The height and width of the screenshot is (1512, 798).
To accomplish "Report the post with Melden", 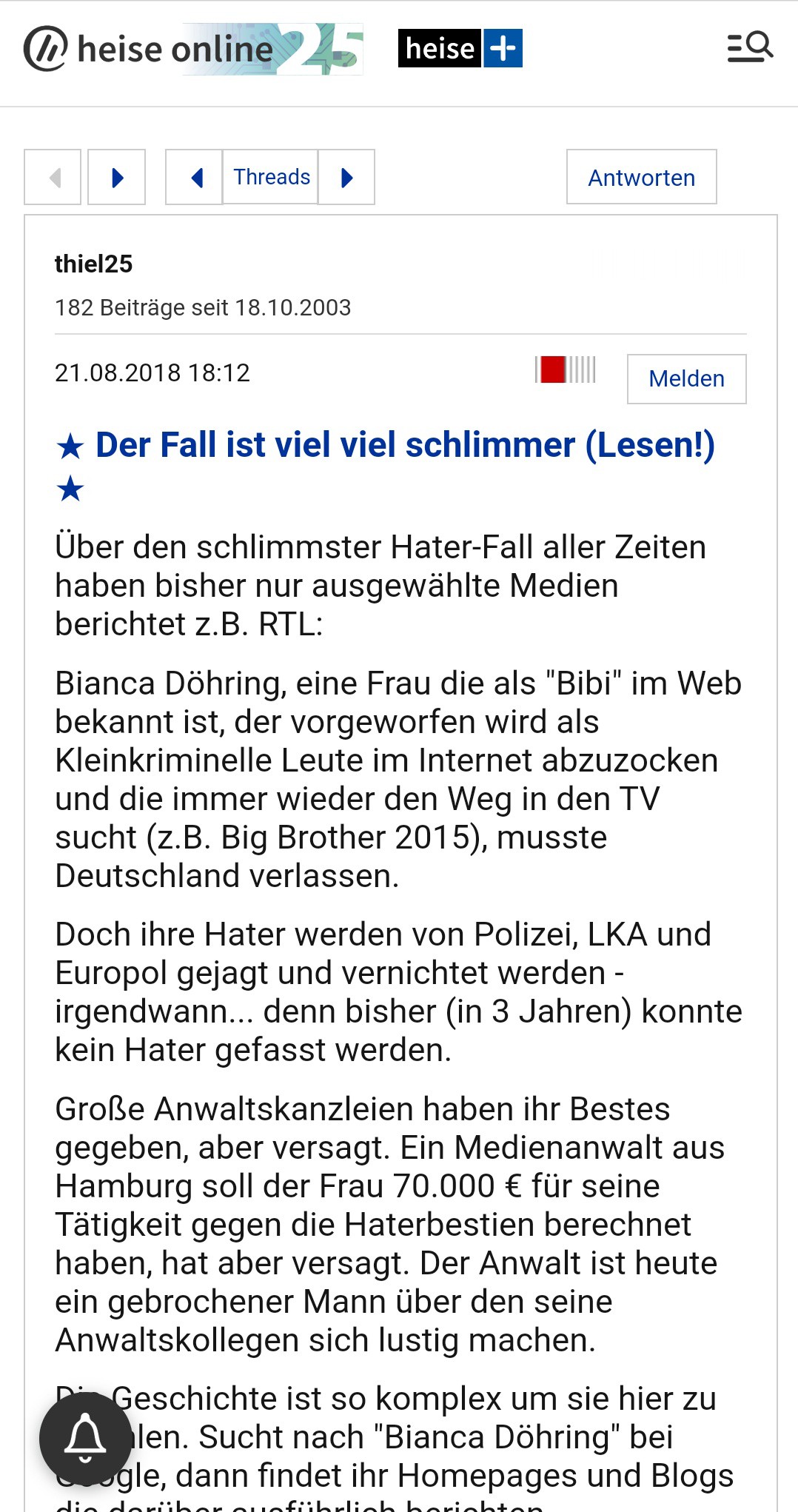I will click(x=687, y=379).
